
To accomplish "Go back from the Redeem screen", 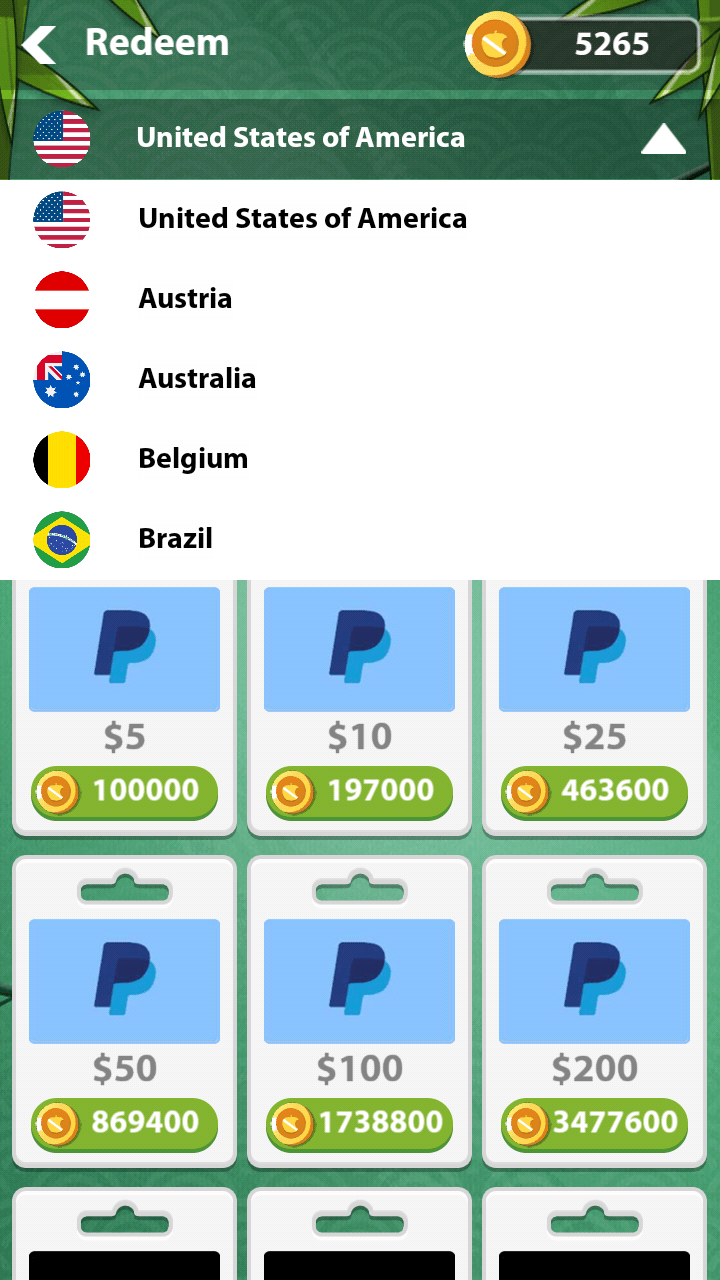I will (x=40, y=45).
